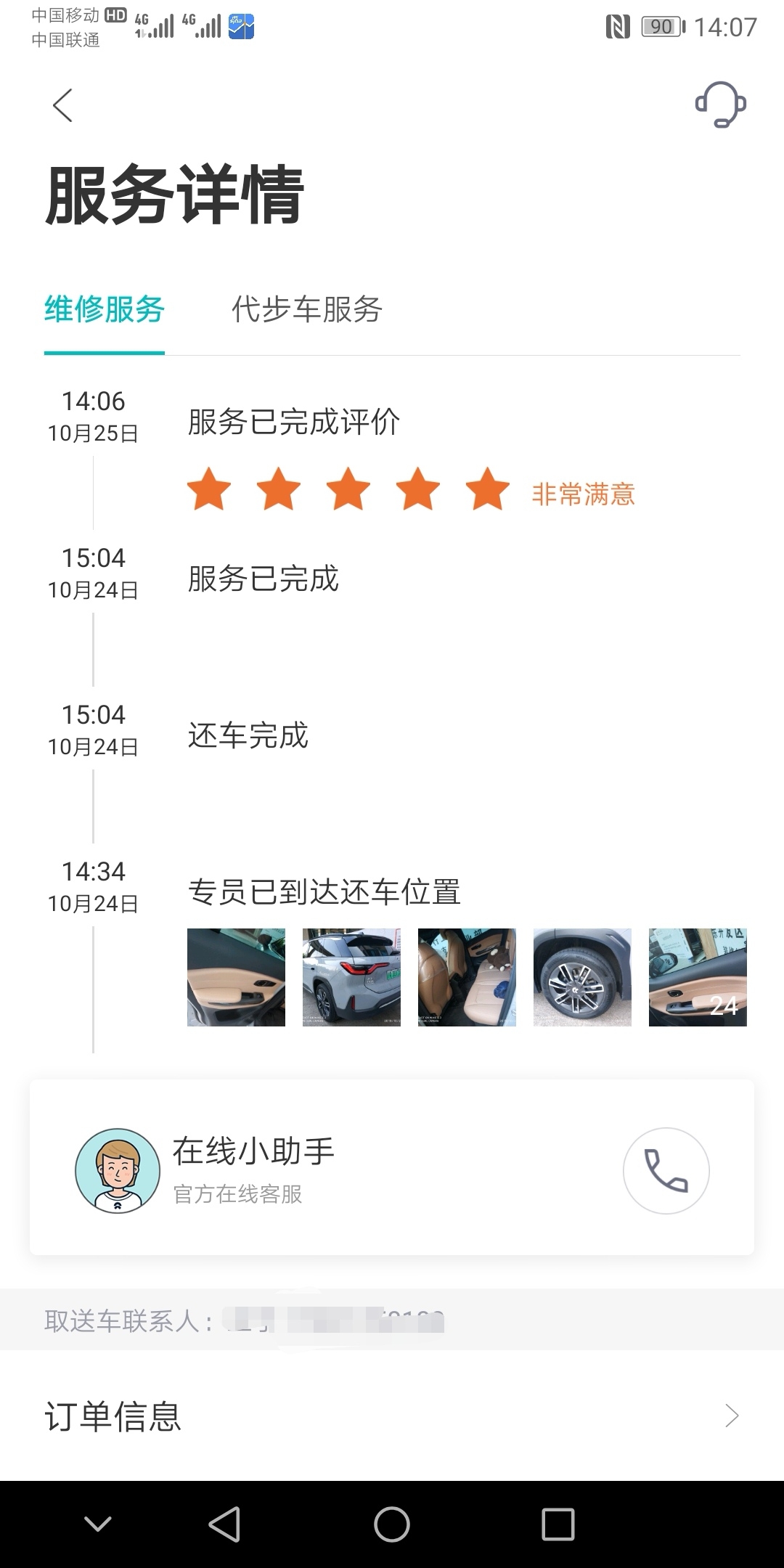View the wheel close-up photo
This screenshot has height=1568, width=784.
click(x=582, y=977)
